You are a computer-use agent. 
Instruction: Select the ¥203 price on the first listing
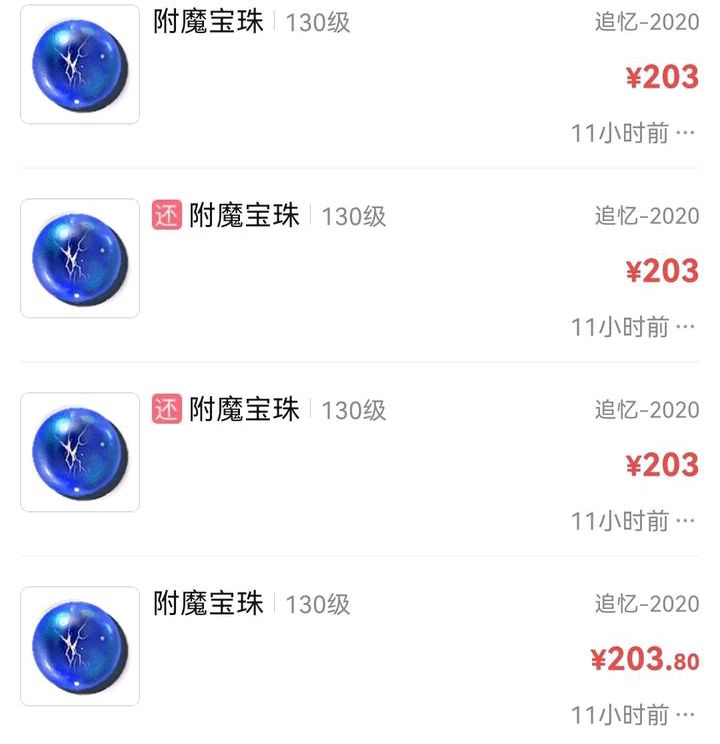coord(661,74)
